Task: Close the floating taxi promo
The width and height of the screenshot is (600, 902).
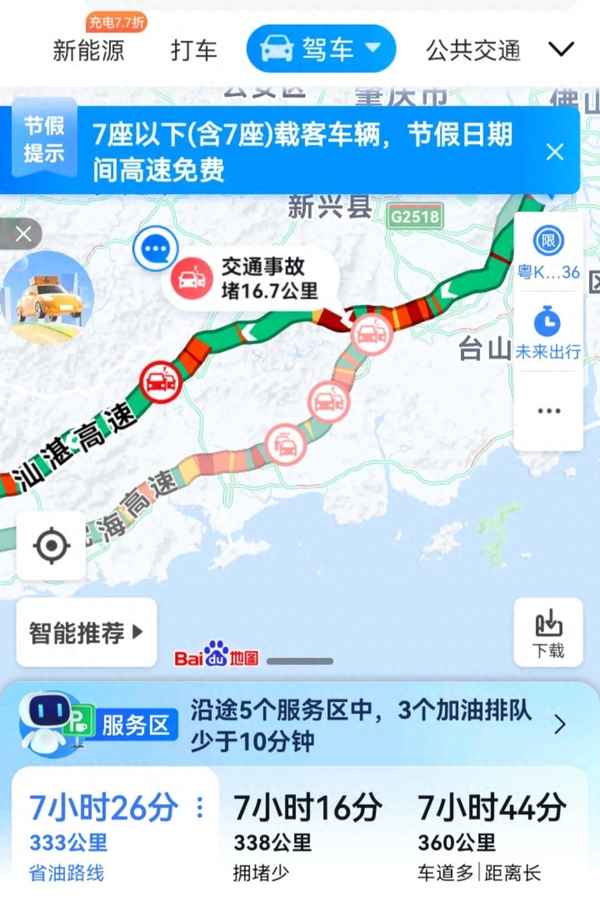Action: tap(24, 235)
